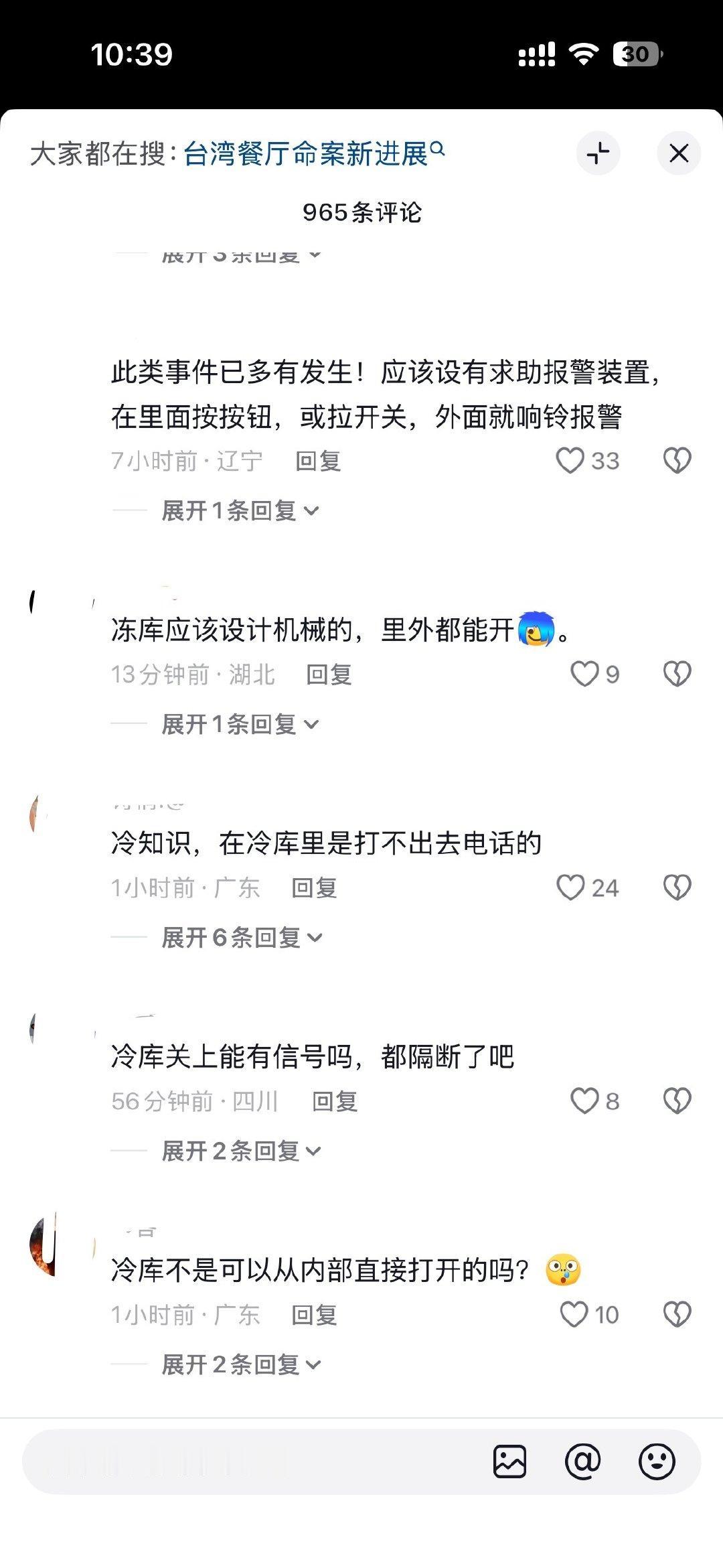The width and height of the screenshot is (723, 1568).
Task: Click the dislike icon on the 33-like comment
Action: (676, 460)
